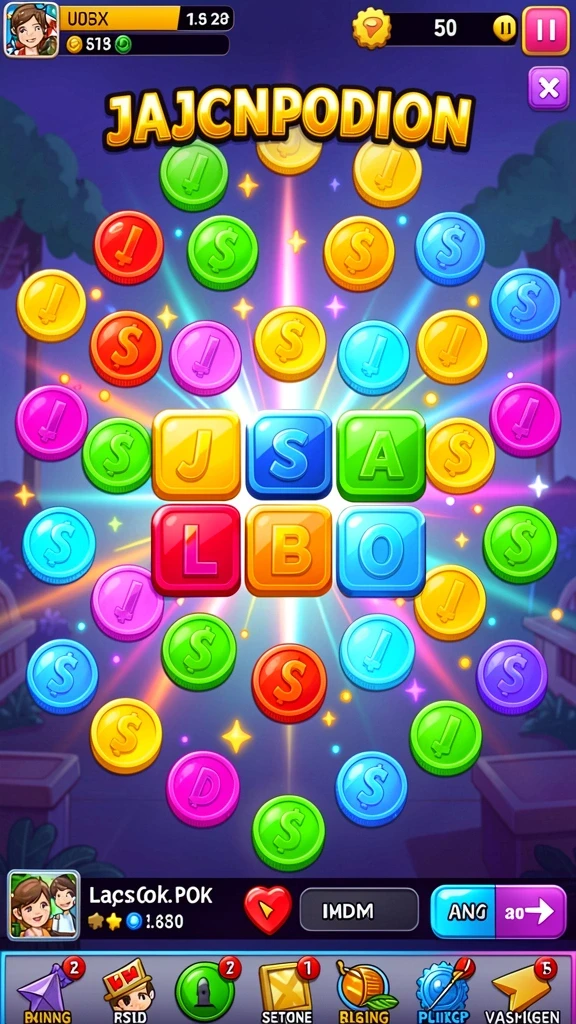Image resolution: width=576 pixels, height=1024 pixels.
Task: Tap the red L letter block
Action: click(197, 550)
